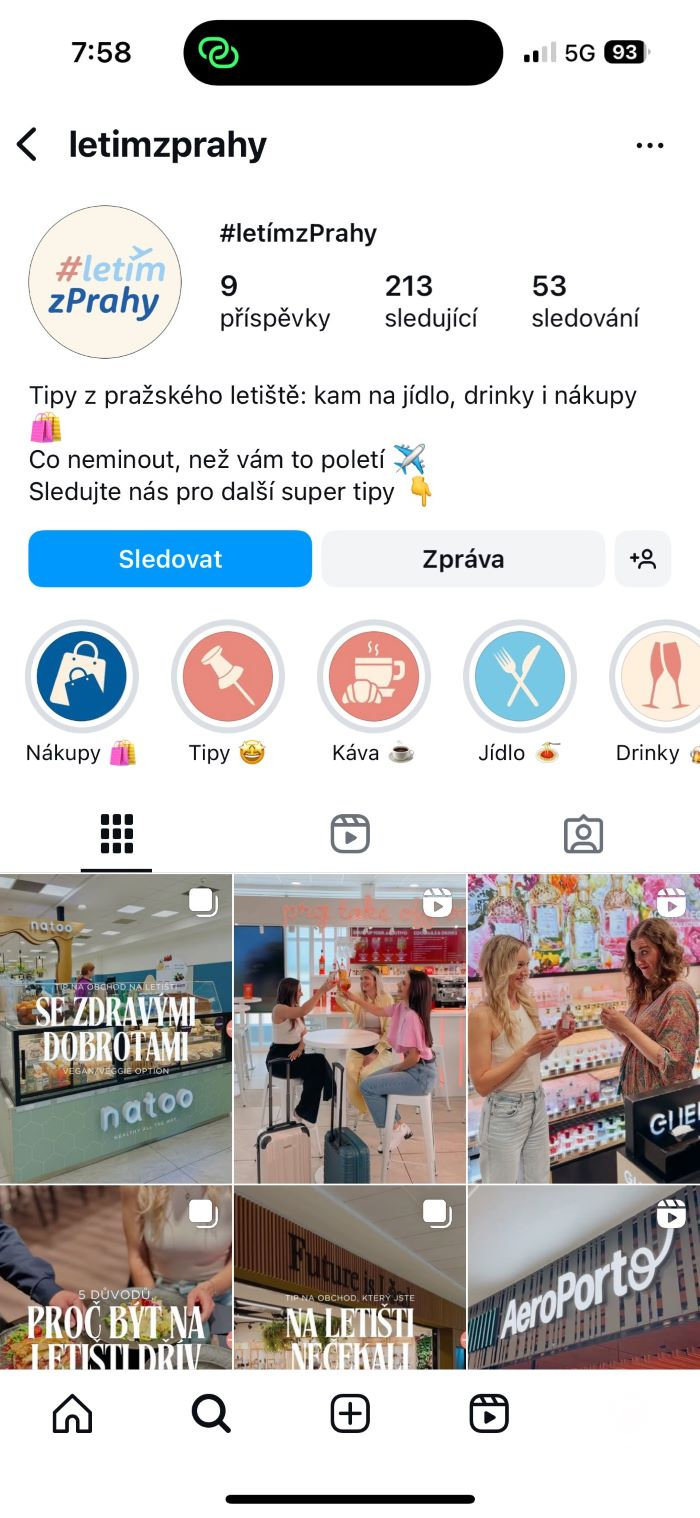Follow with the Sledovat button
The width and height of the screenshot is (700, 1518).
[x=170, y=559]
